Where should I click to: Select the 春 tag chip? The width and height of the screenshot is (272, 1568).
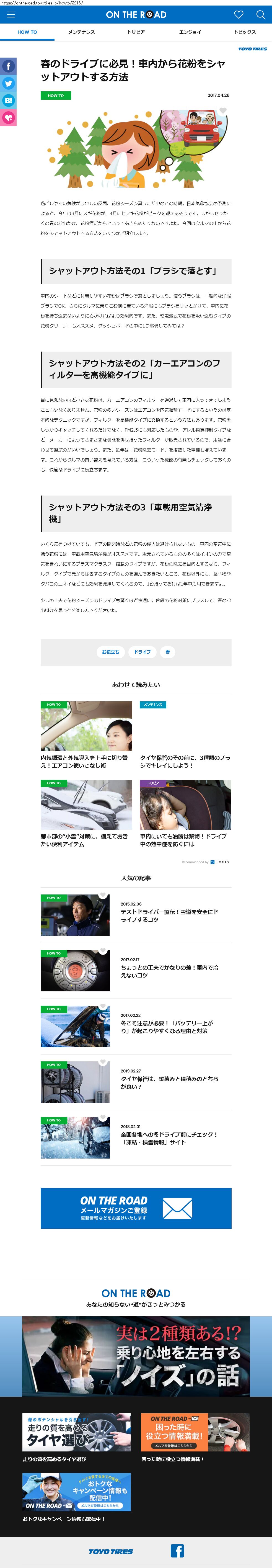(x=167, y=652)
